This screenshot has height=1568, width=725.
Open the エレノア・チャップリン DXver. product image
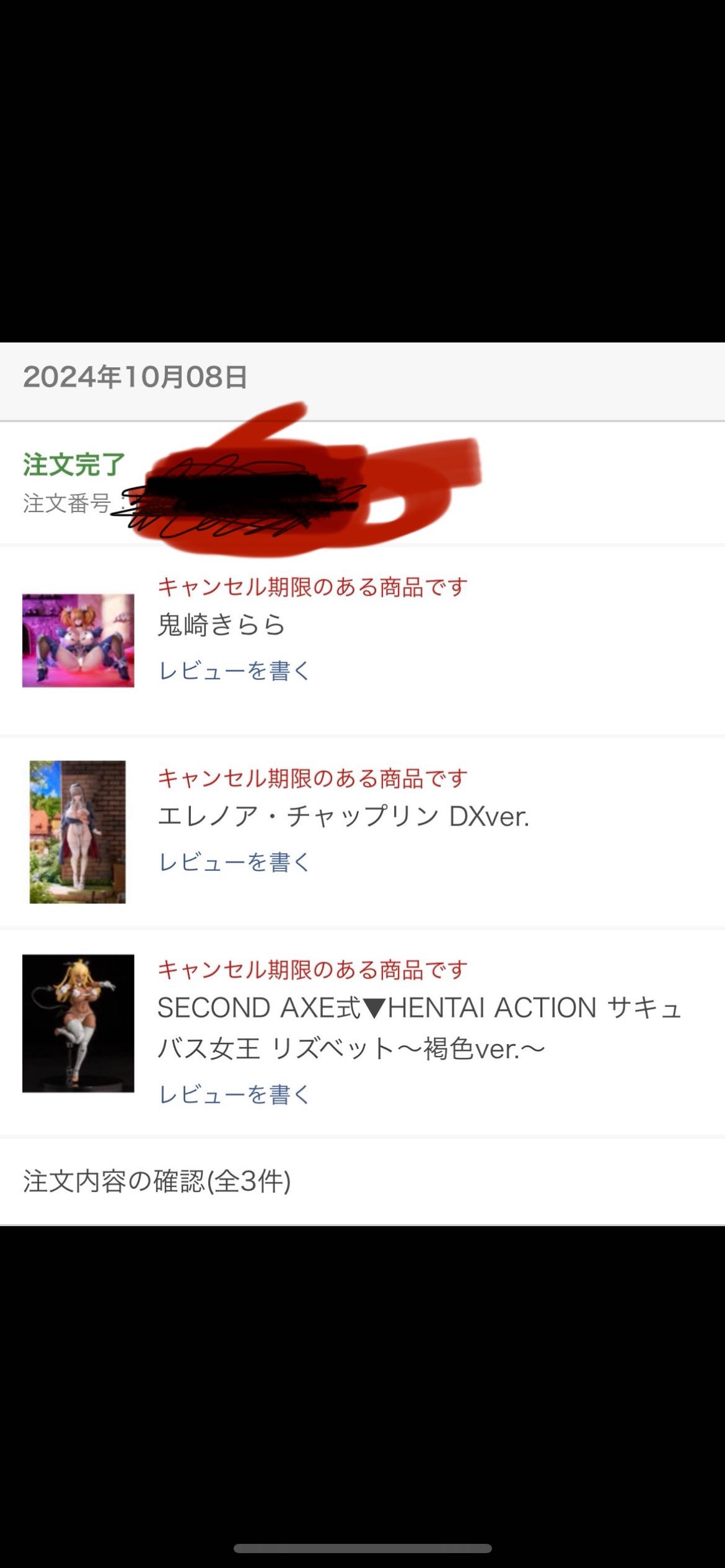77,832
